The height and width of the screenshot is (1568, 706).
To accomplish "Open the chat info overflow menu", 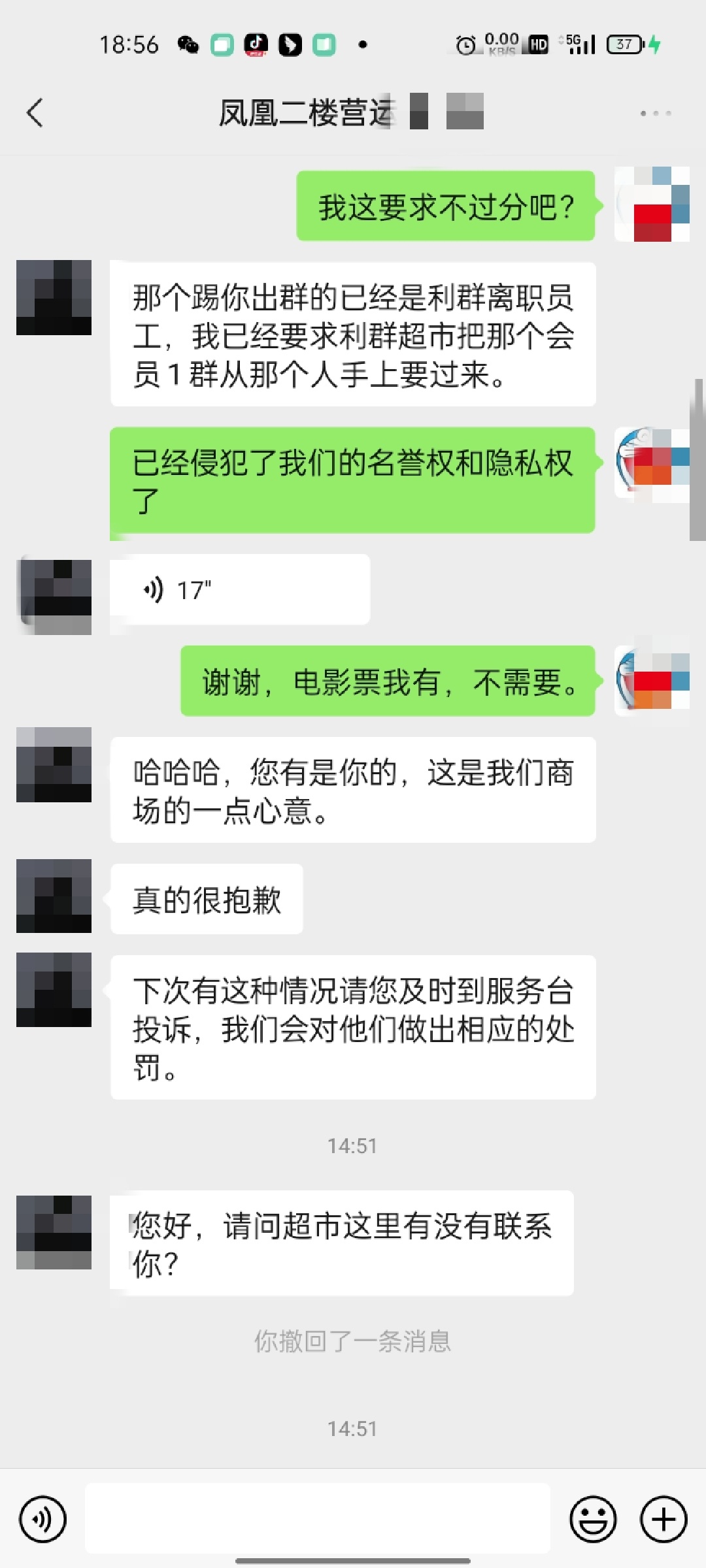I will [x=655, y=113].
